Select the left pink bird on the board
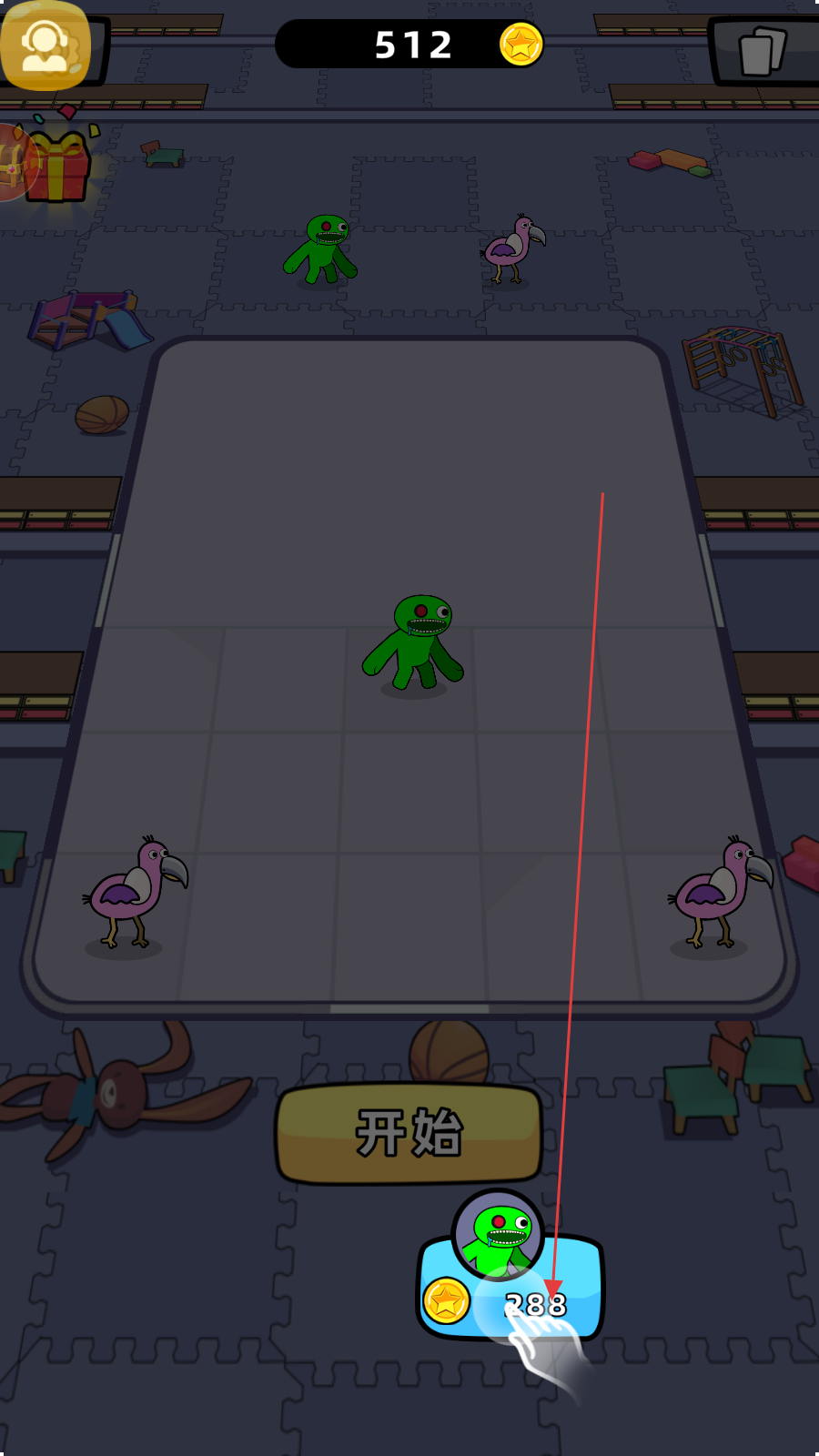 tap(132, 894)
